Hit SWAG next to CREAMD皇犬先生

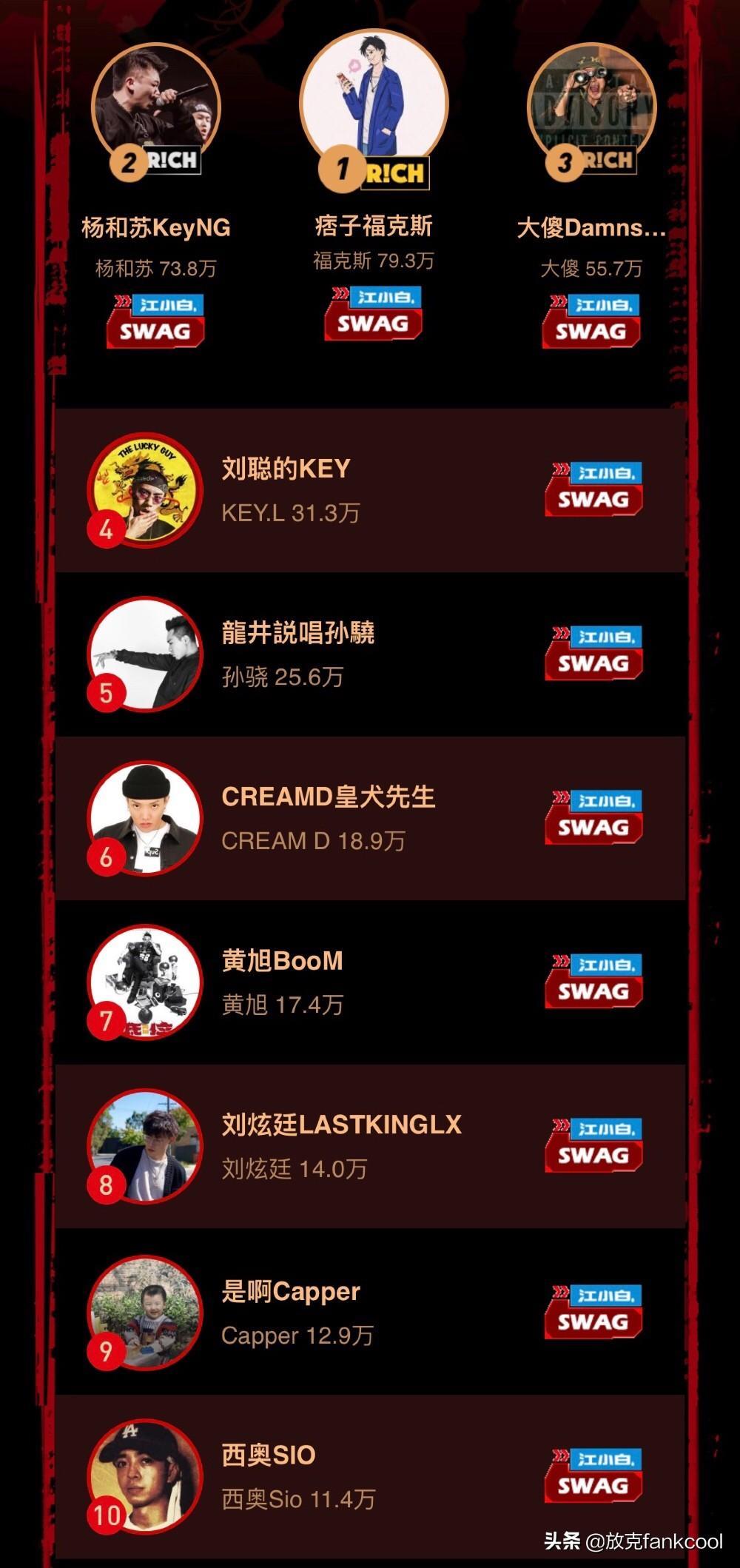point(593,817)
